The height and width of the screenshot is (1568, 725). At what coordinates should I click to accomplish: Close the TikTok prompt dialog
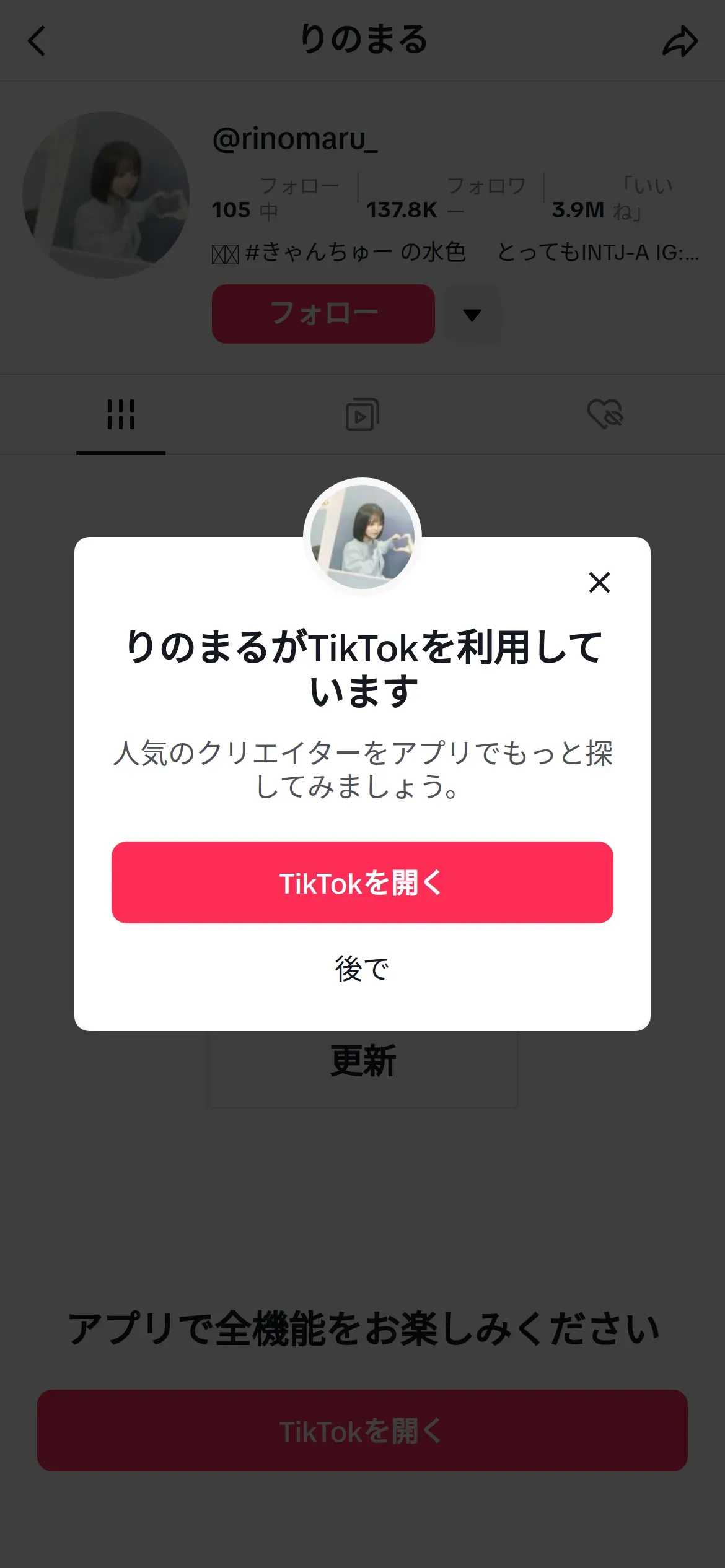point(599,582)
